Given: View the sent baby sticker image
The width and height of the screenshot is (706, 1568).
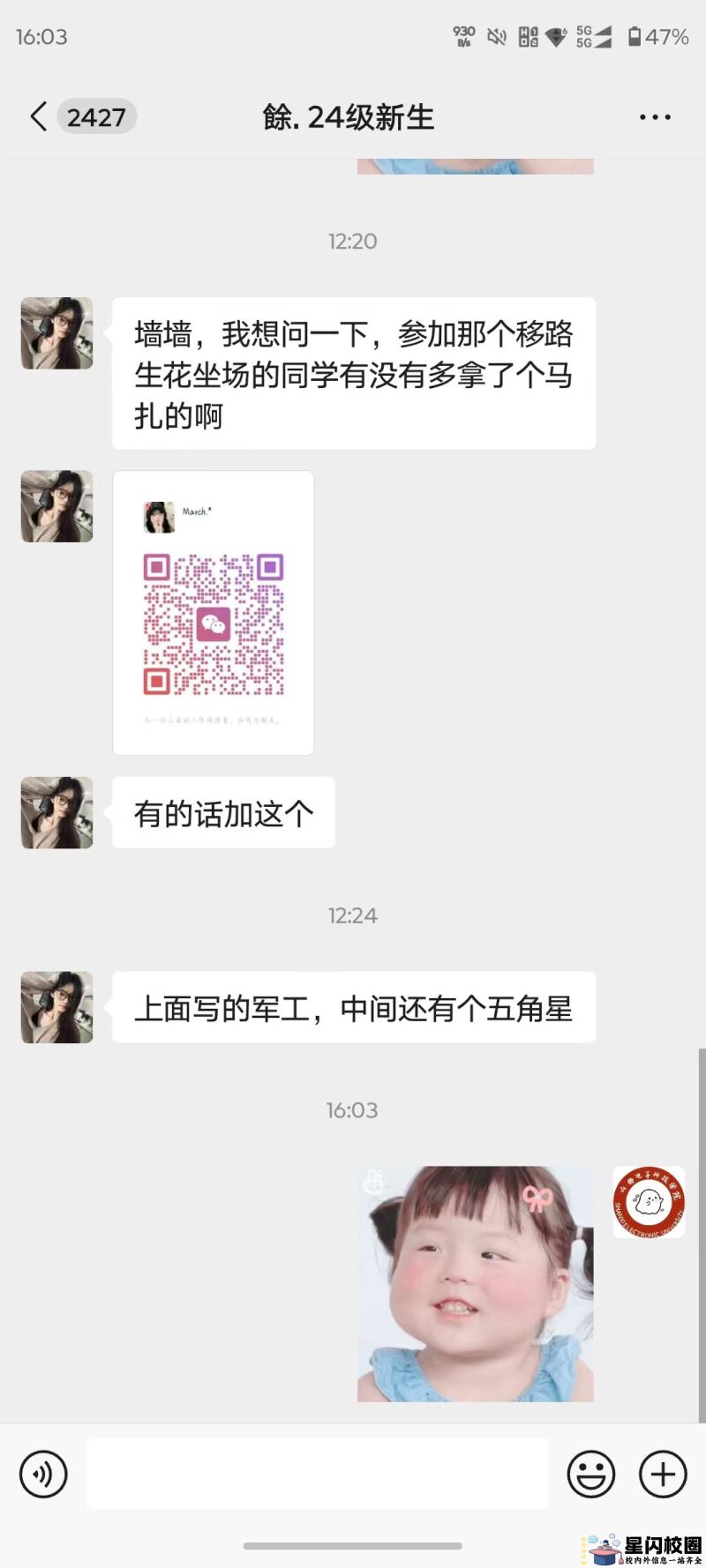Looking at the screenshot, I should [x=476, y=1284].
